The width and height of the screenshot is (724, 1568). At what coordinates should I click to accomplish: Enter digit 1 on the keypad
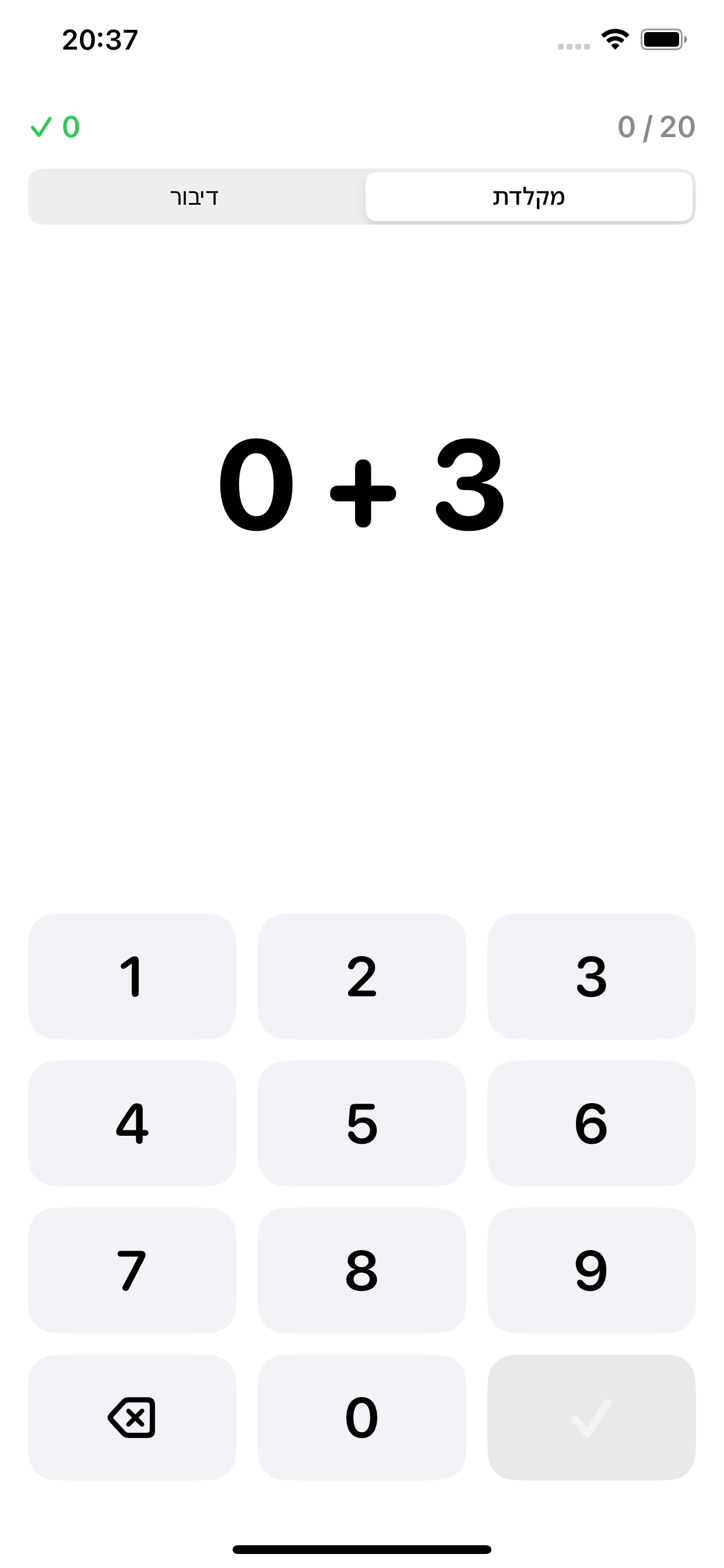pos(132,977)
